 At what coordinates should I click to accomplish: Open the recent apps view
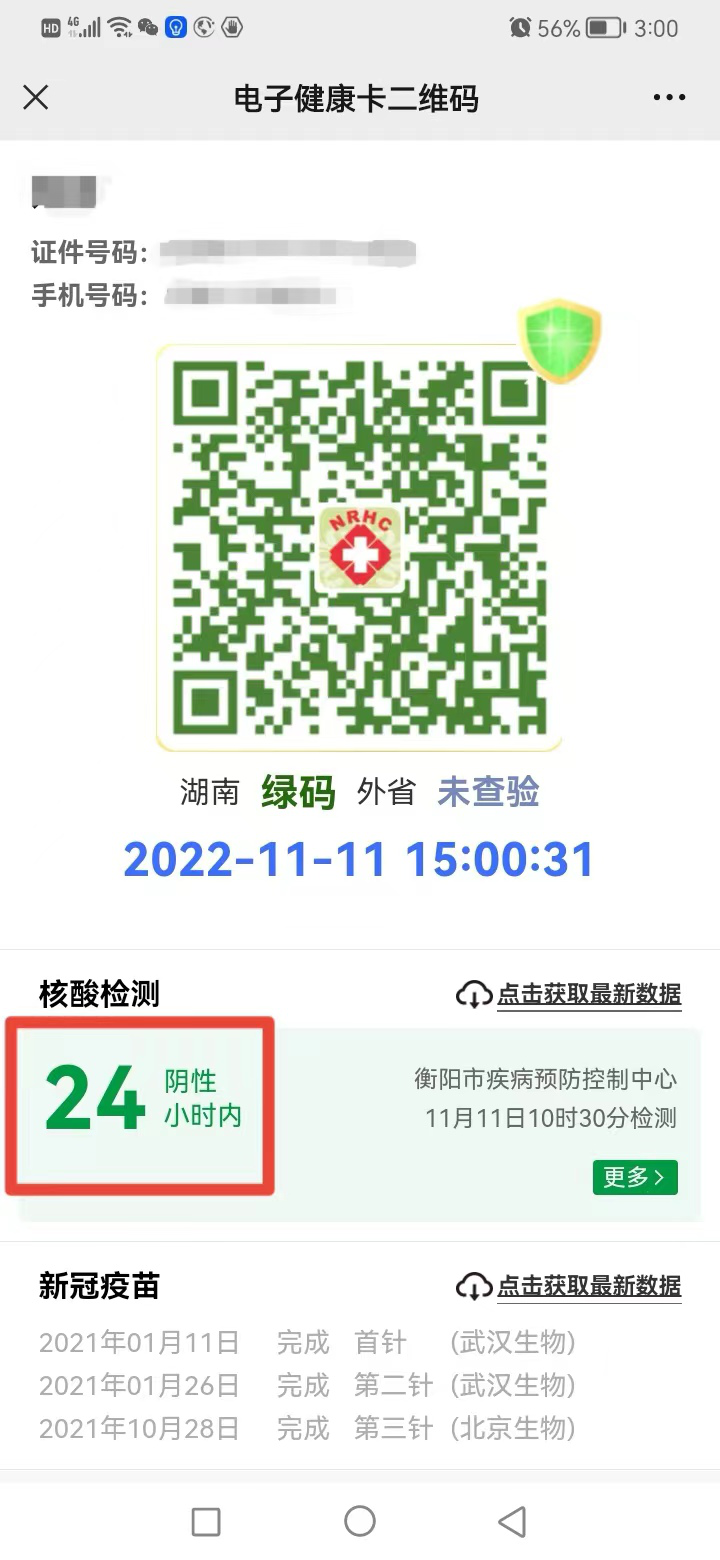[206, 1521]
